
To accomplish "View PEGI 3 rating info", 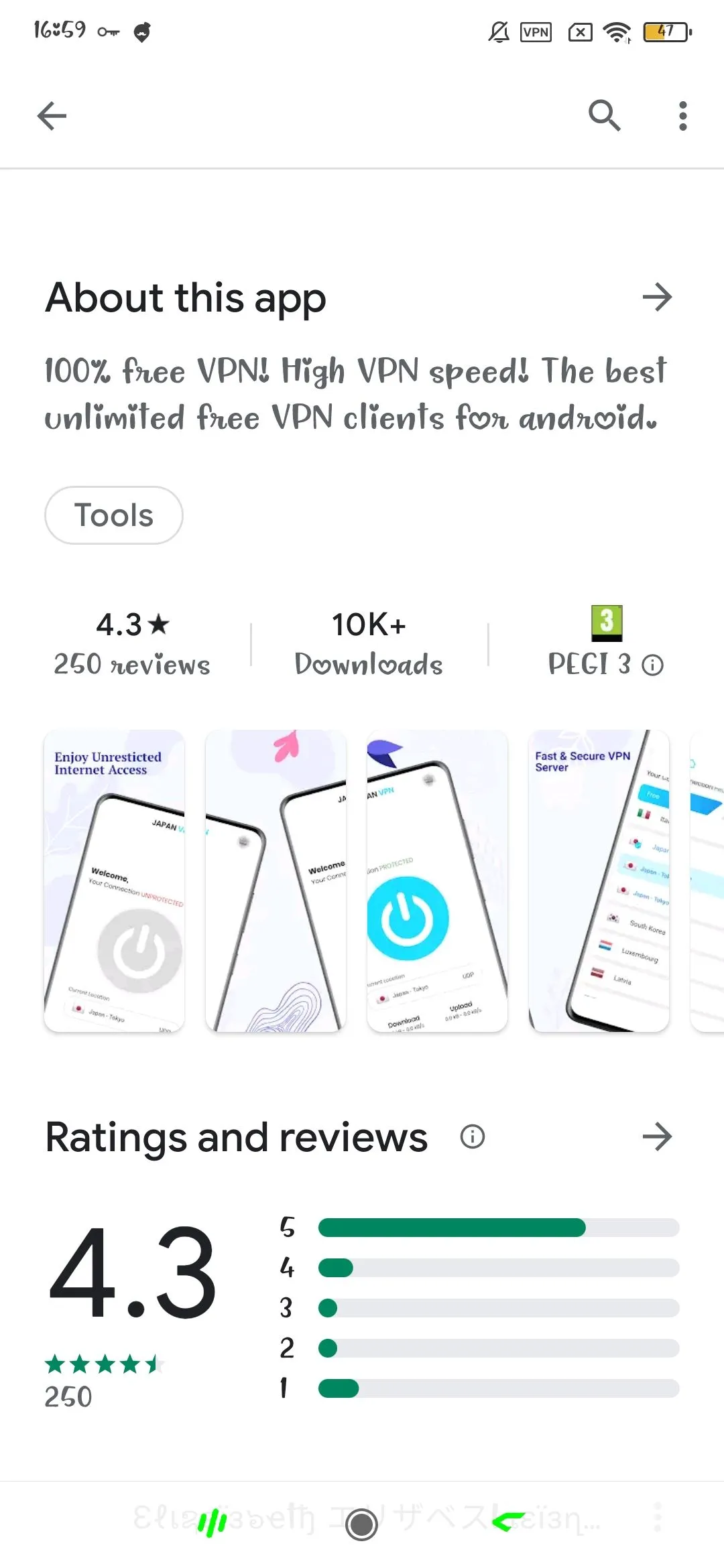I will [652, 665].
